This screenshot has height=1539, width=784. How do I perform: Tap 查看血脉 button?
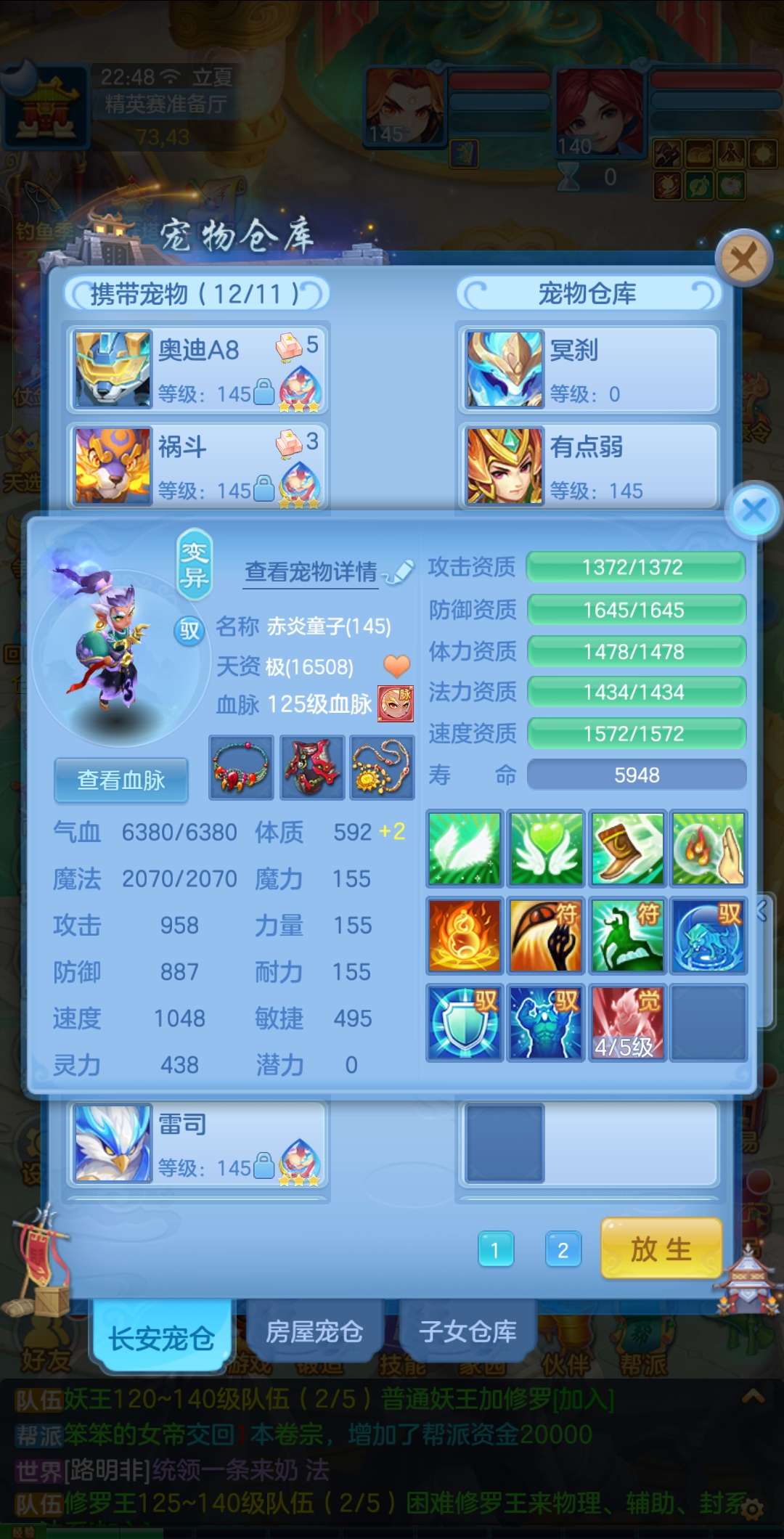[x=121, y=780]
